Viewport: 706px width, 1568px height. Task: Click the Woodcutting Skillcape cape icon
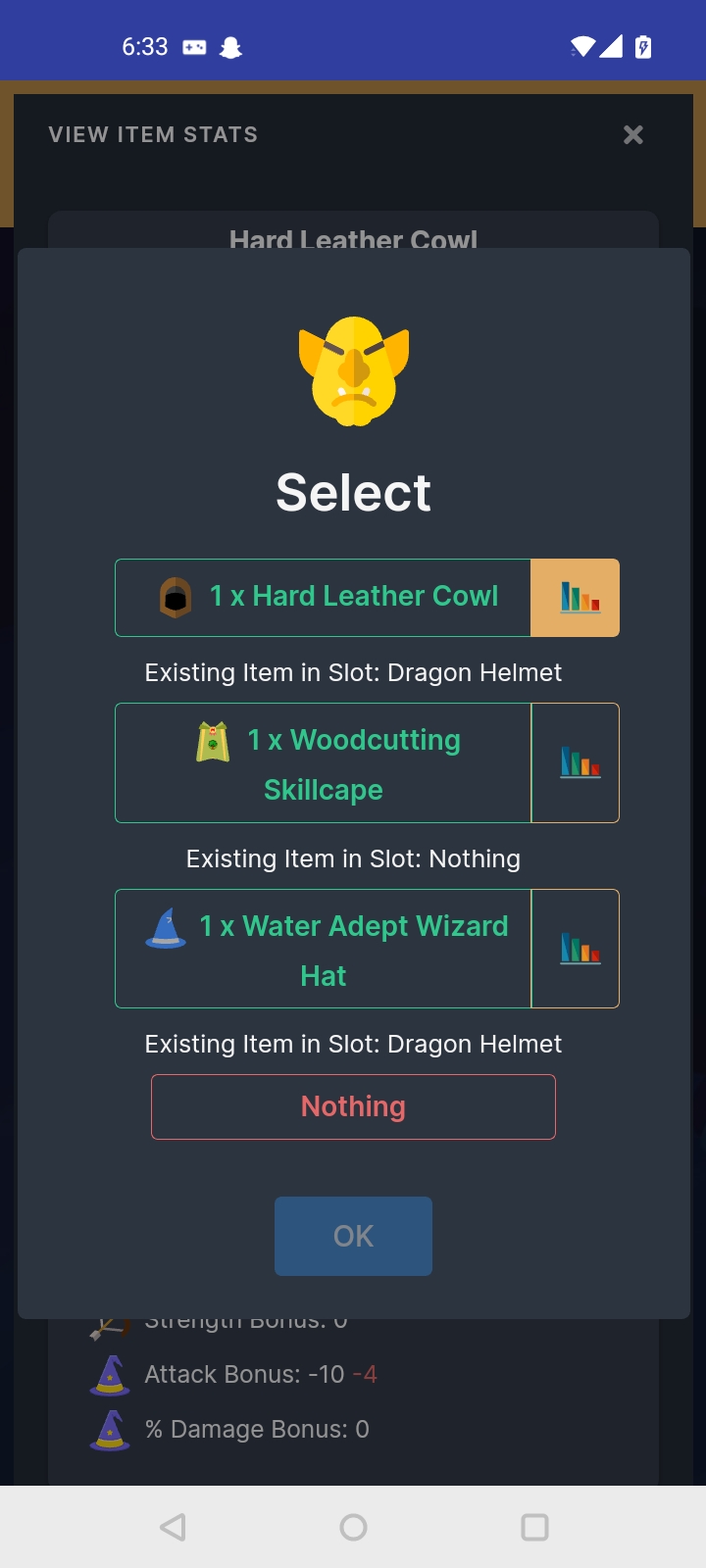[211, 740]
